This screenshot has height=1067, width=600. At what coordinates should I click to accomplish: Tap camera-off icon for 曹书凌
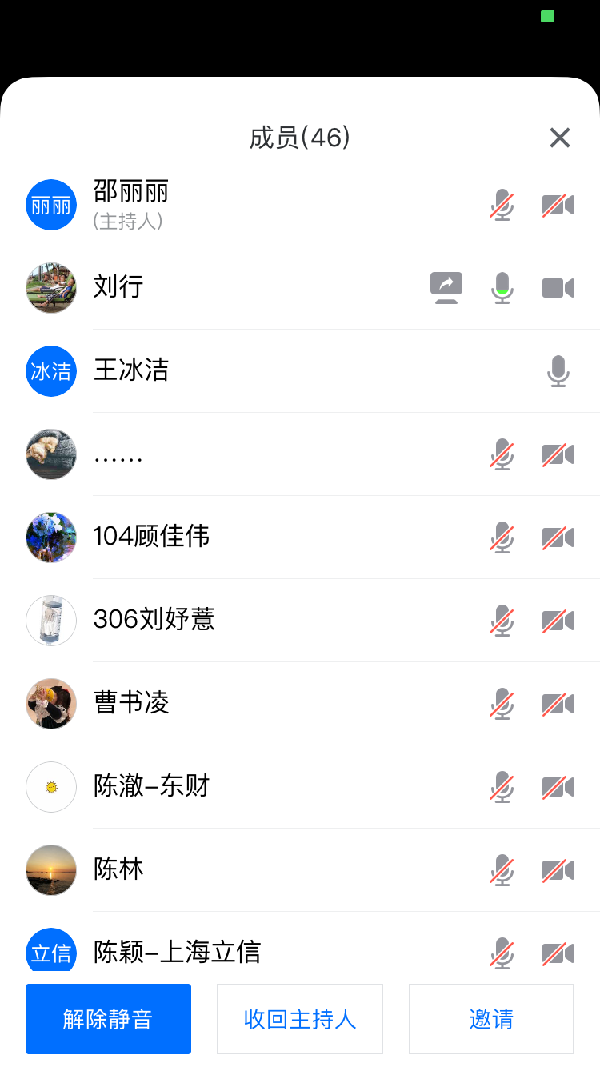pyautogui.click(x=558, y=704)
